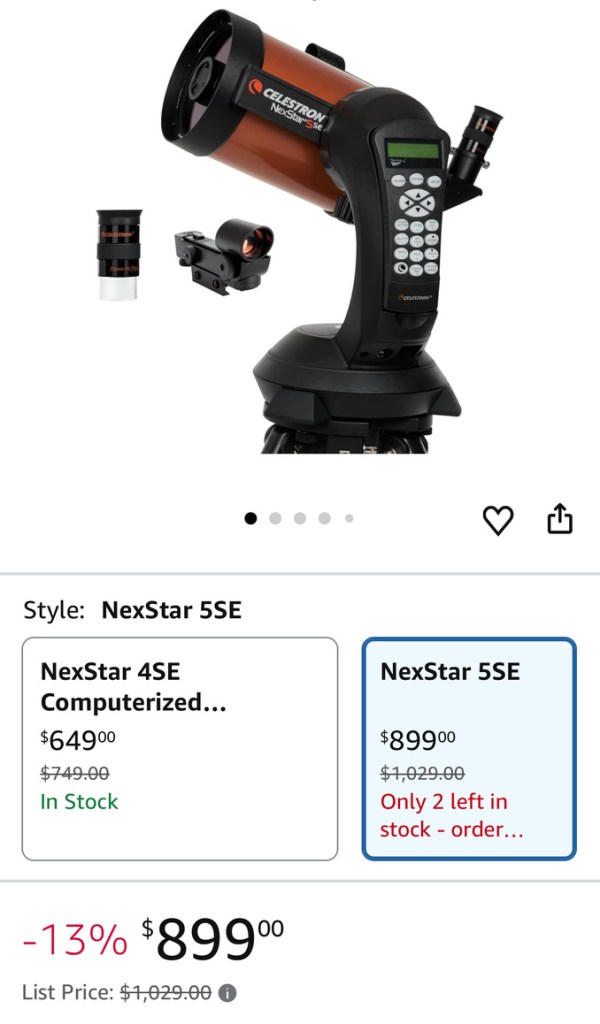Choose the NexStar 5SE style option
Viewport: 600px width, 1024px height.
point(469,748)
